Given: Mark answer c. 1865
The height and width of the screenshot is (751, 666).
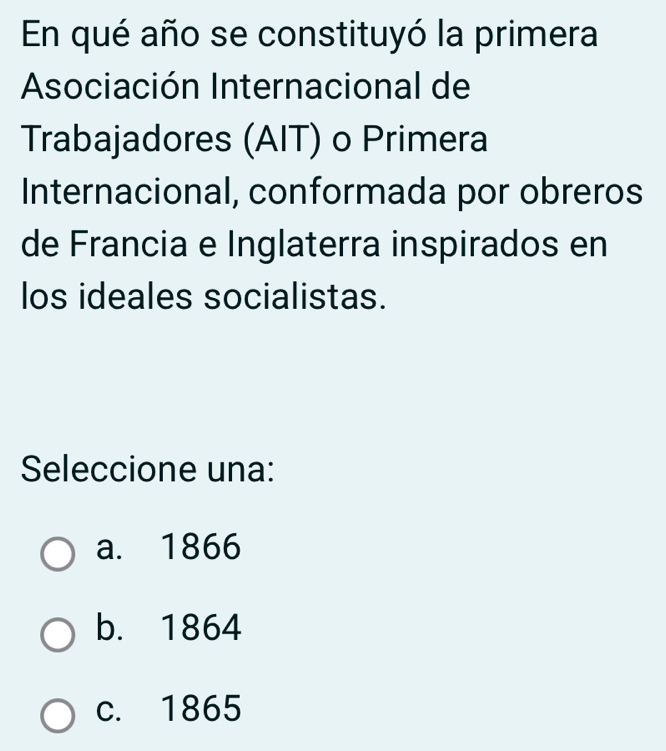Looking at the screenshot, I should 58,715.
